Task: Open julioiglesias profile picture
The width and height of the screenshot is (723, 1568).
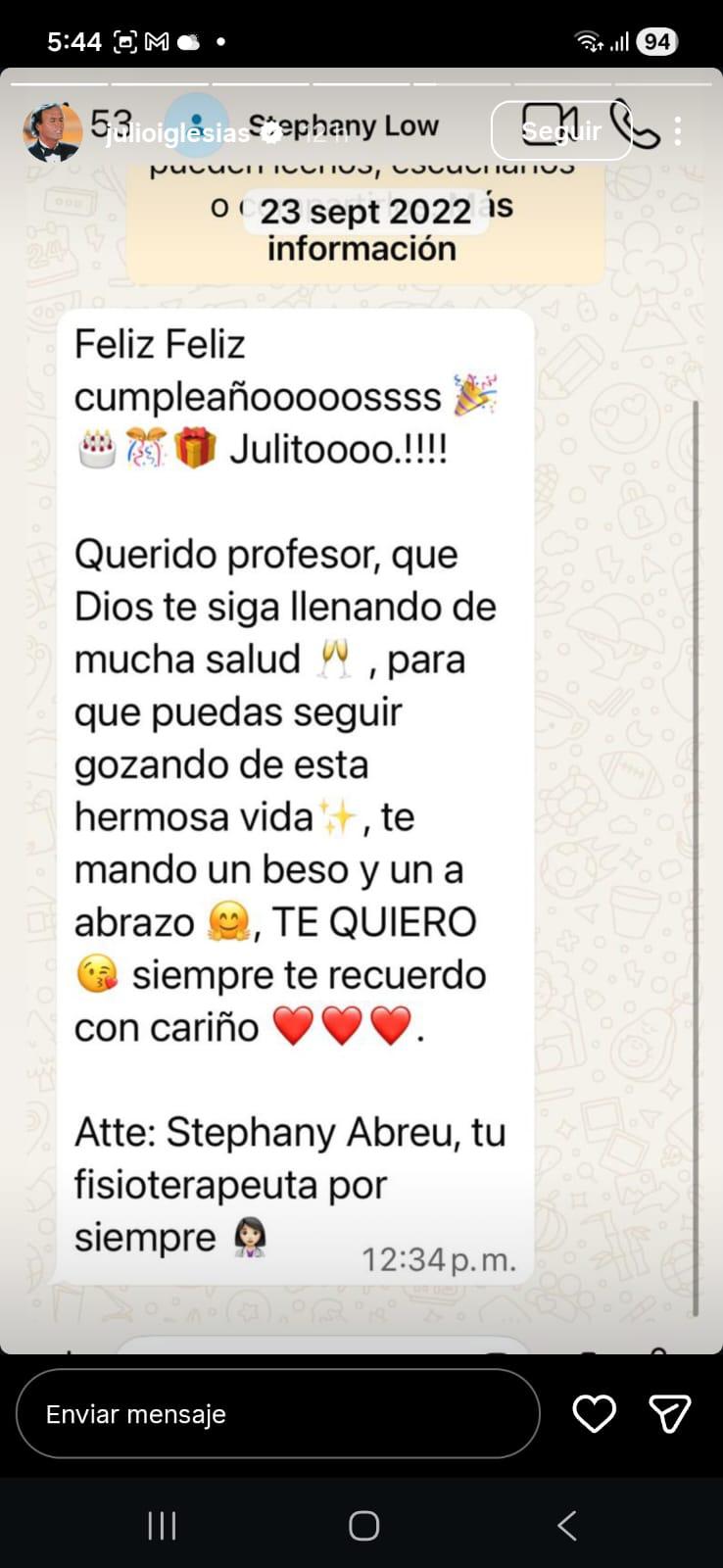Action: pos(52,131)
